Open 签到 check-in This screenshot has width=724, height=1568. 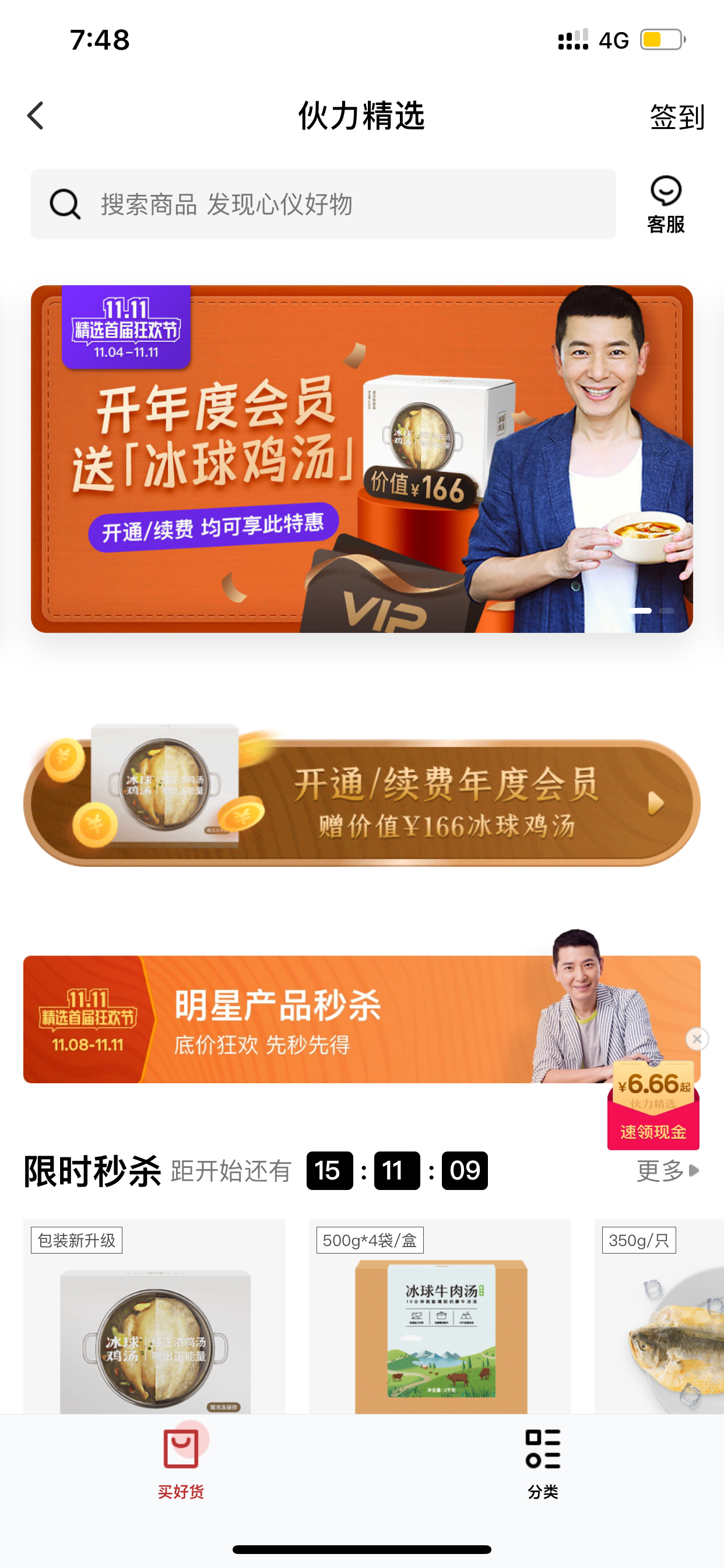click(x=677, y=116)
